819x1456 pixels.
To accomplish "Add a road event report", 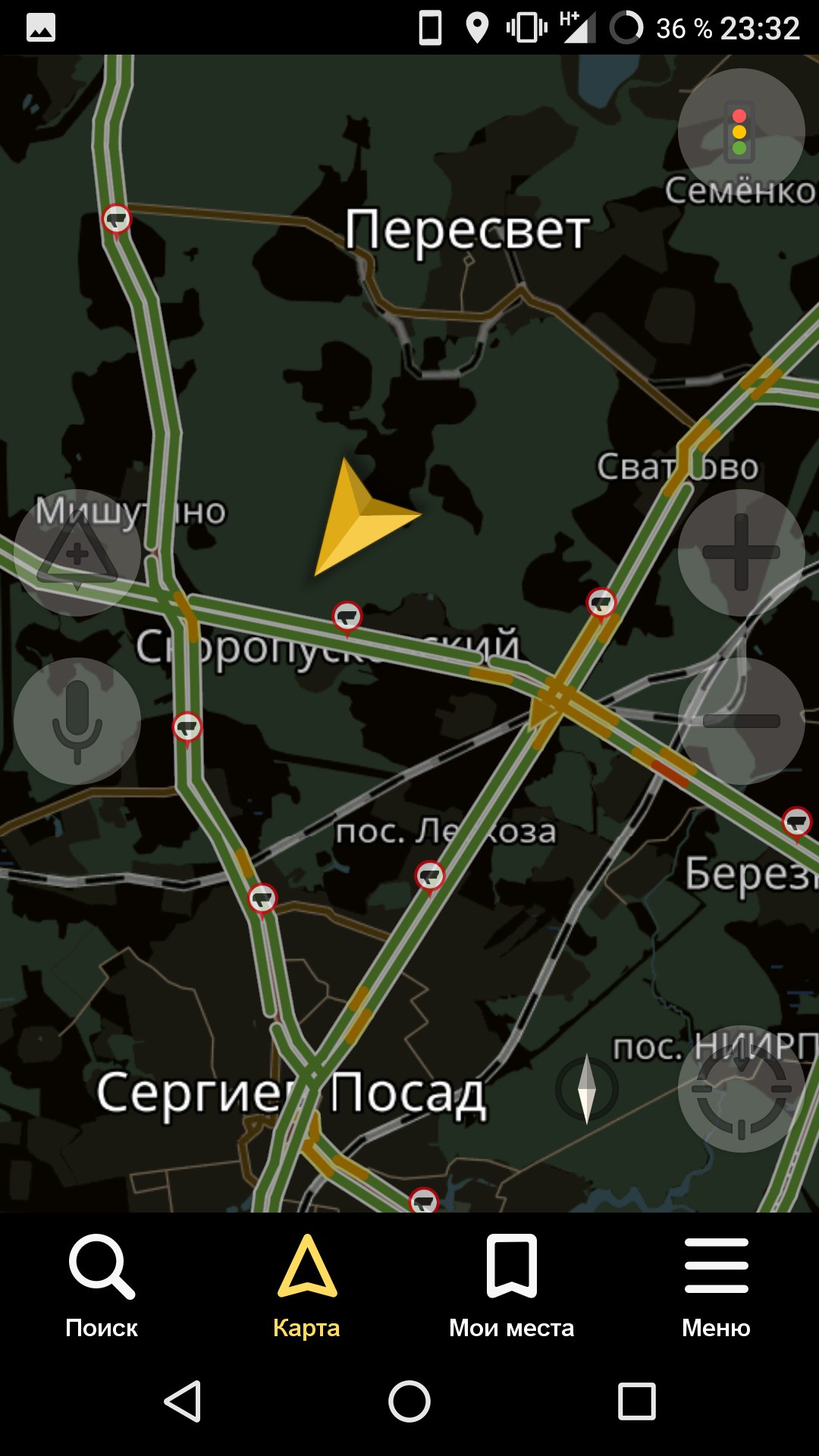I will click(x=77, y=552).
